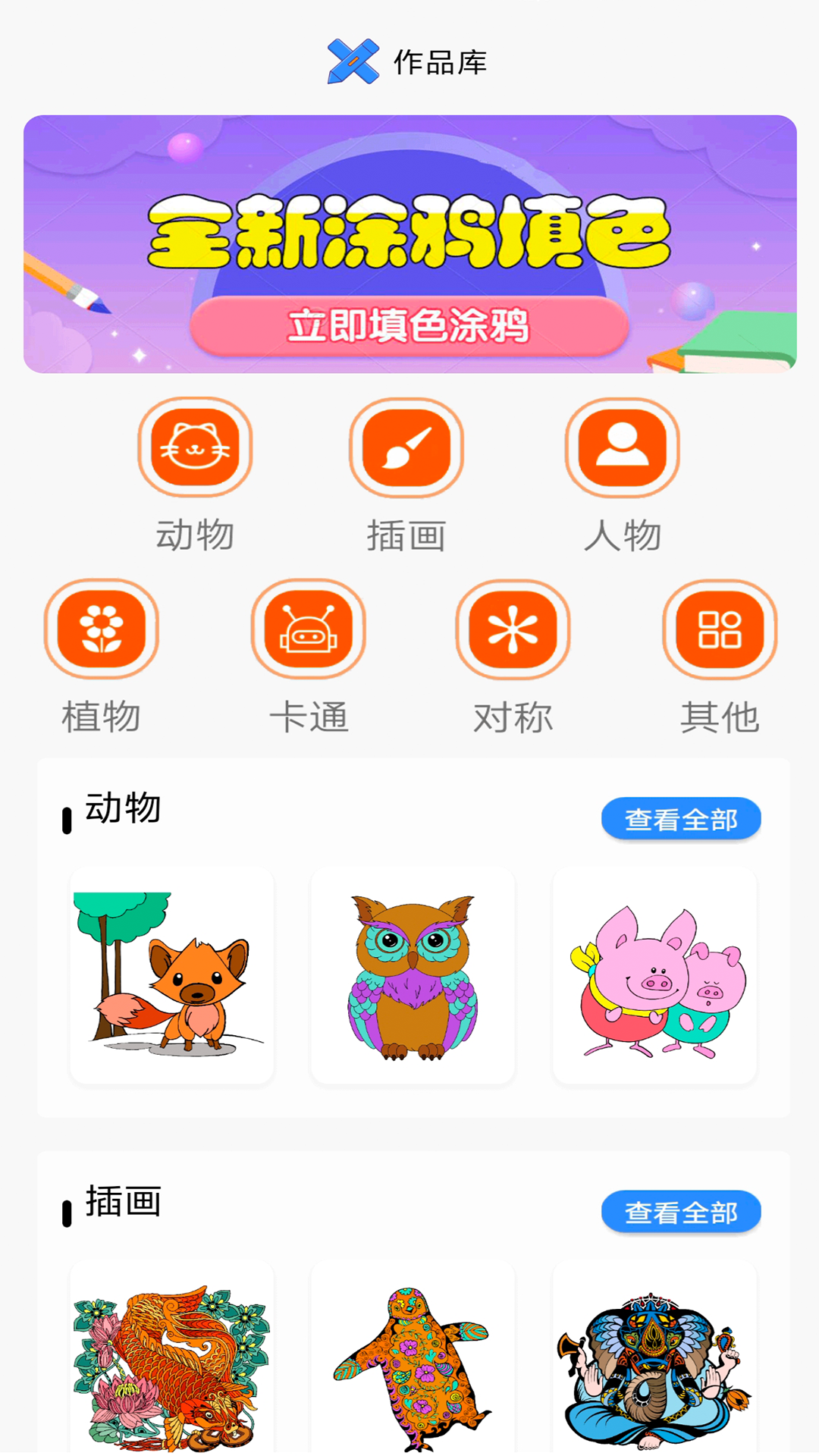Viewport: 819px width, 1456px height.
Task: Tap 查看全部 in the 动物 section
Action: tap(681, 819)
